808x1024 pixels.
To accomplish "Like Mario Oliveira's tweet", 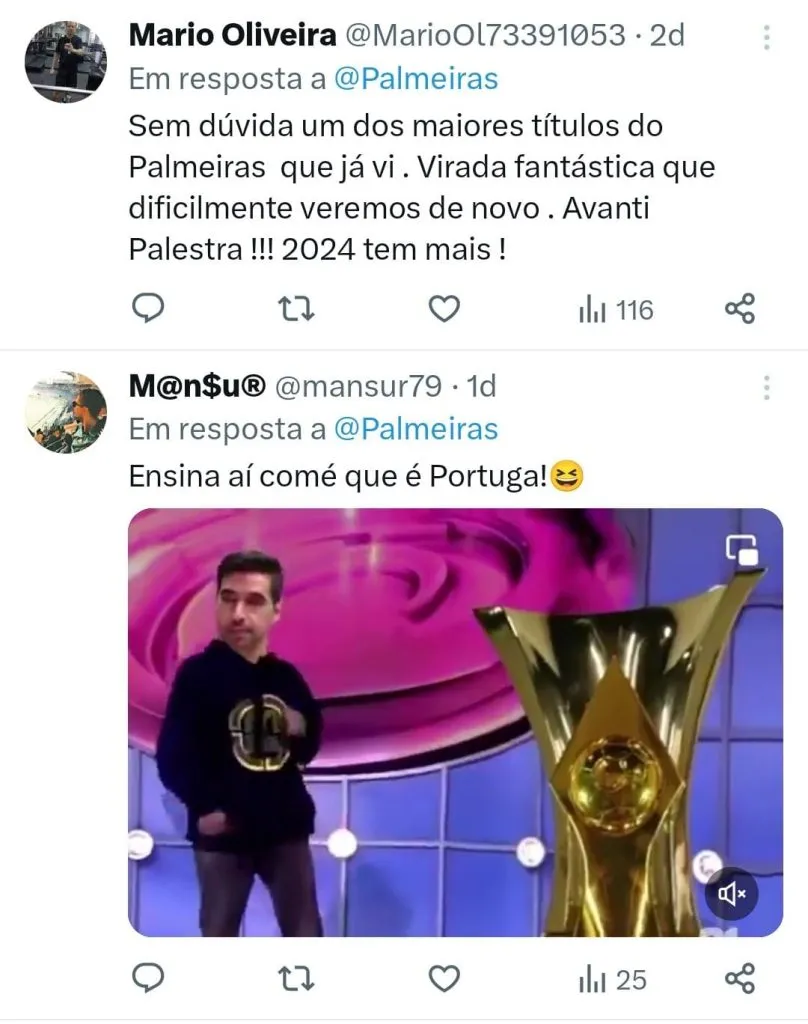I will (x=443, y=310).
